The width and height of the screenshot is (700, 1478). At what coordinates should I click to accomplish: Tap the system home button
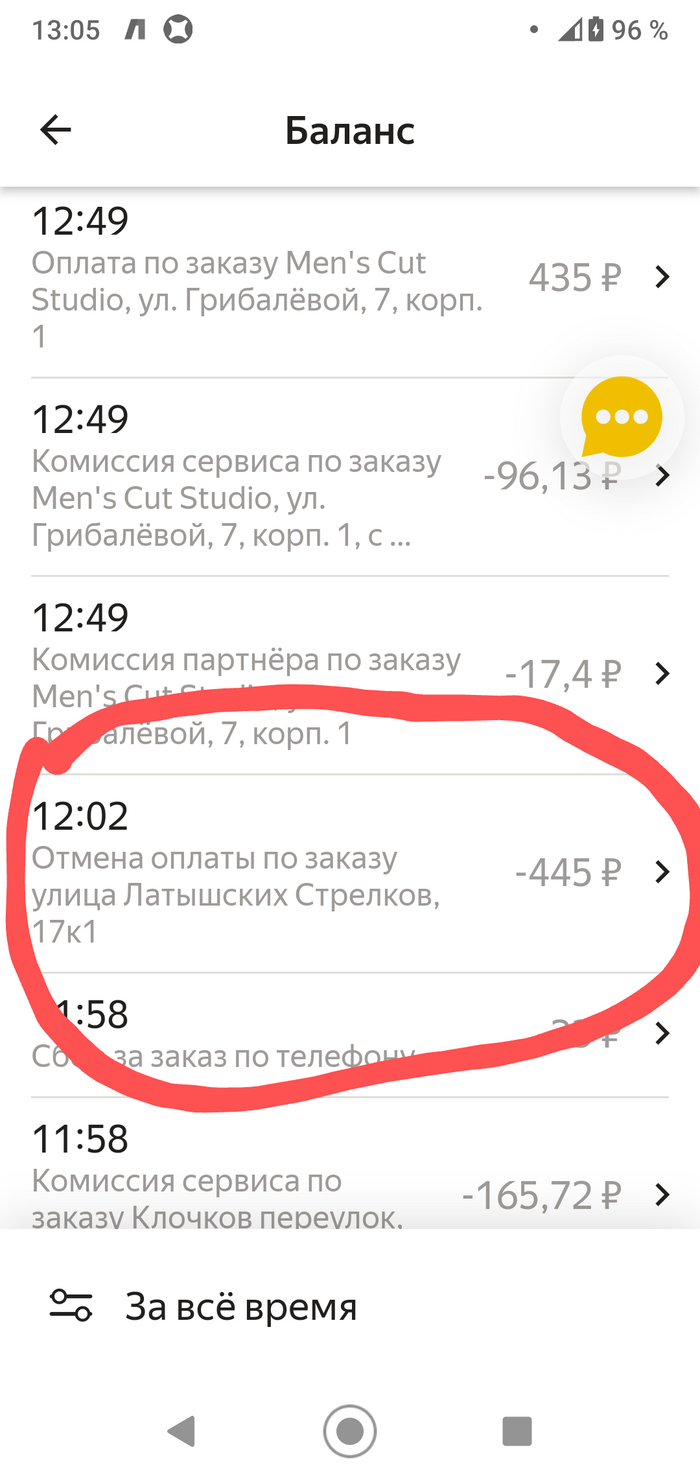(x=349, y=1432)
